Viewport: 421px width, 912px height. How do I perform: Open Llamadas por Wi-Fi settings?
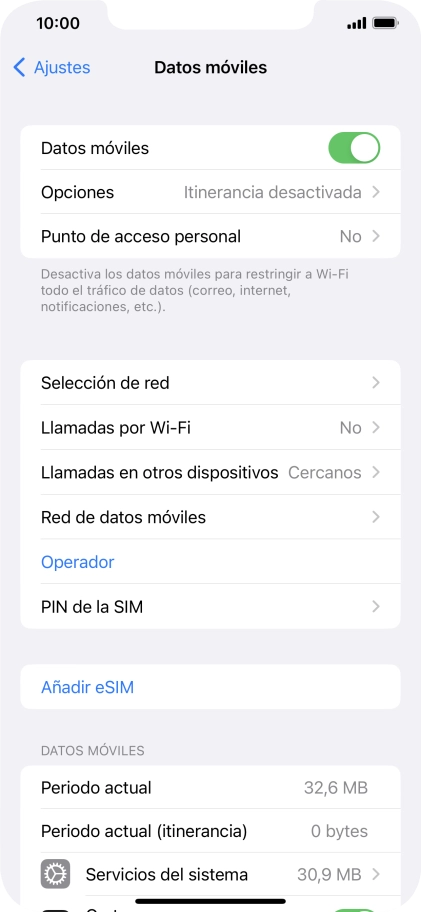pyautogui.click(x=210, y=428)
